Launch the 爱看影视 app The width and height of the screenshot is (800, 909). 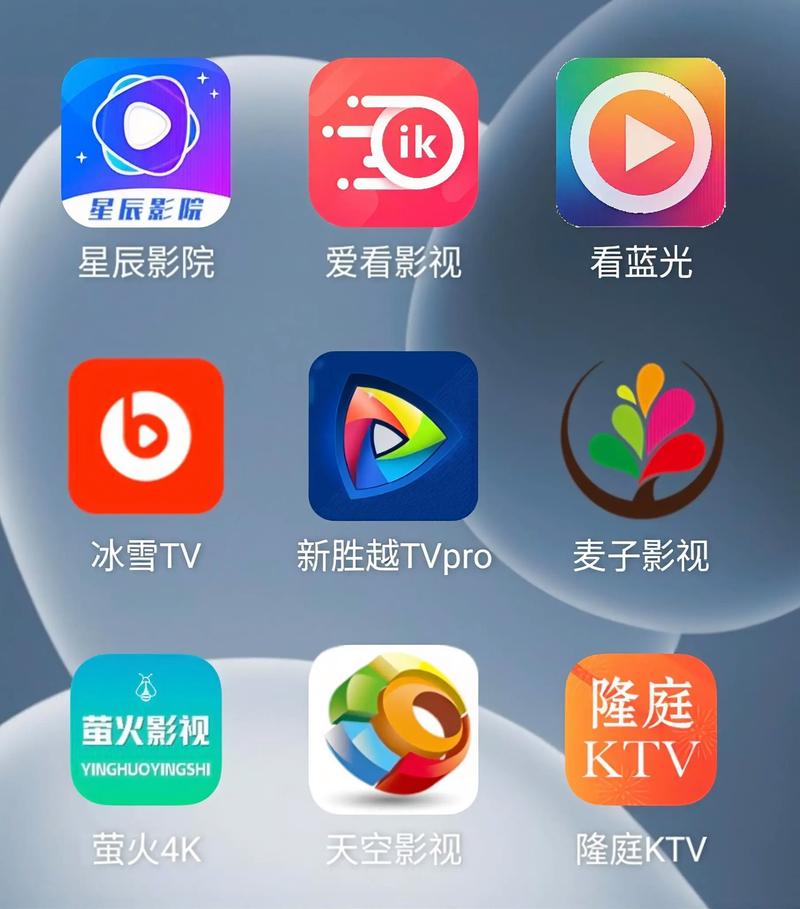pyautogui.click(x=393, y=142)
